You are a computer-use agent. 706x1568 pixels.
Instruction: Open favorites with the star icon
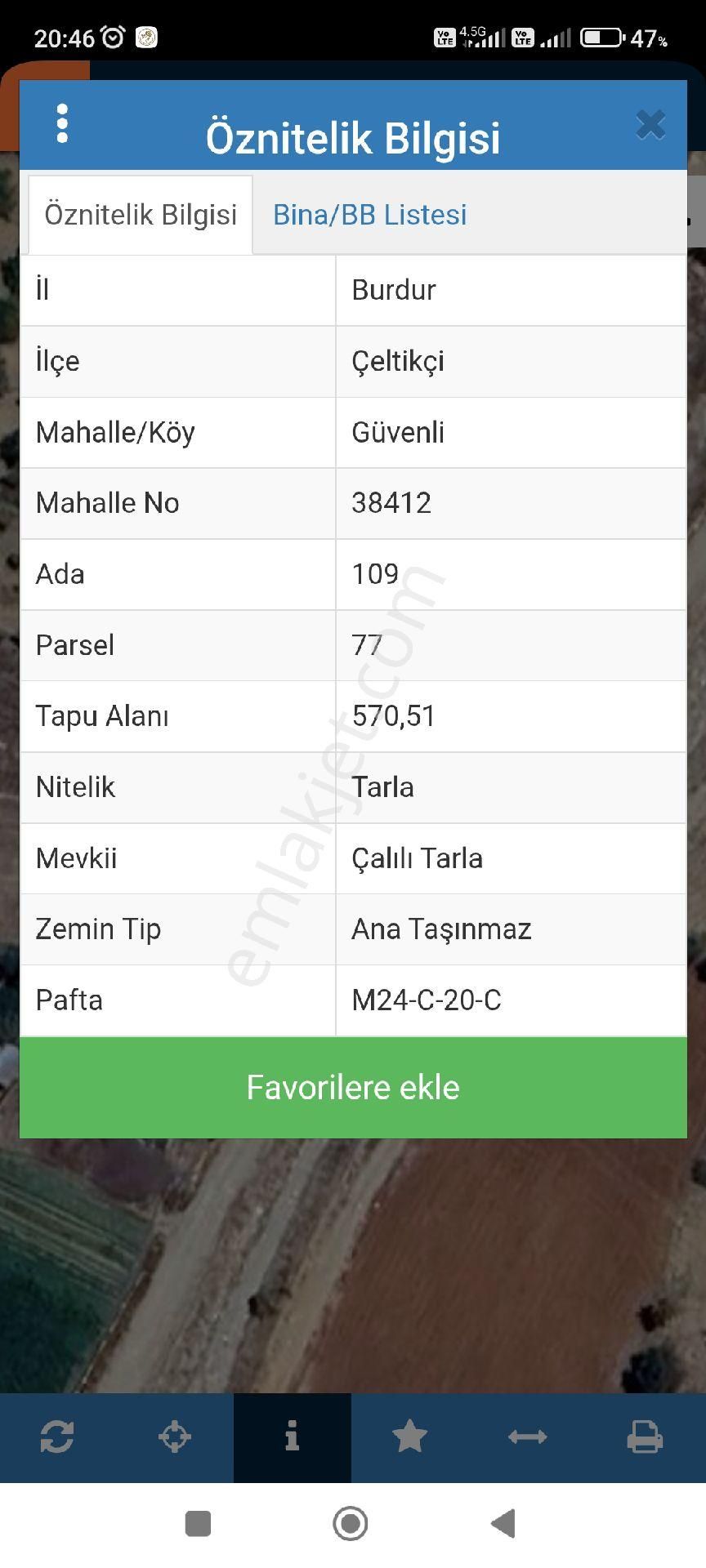[409, 1437]
